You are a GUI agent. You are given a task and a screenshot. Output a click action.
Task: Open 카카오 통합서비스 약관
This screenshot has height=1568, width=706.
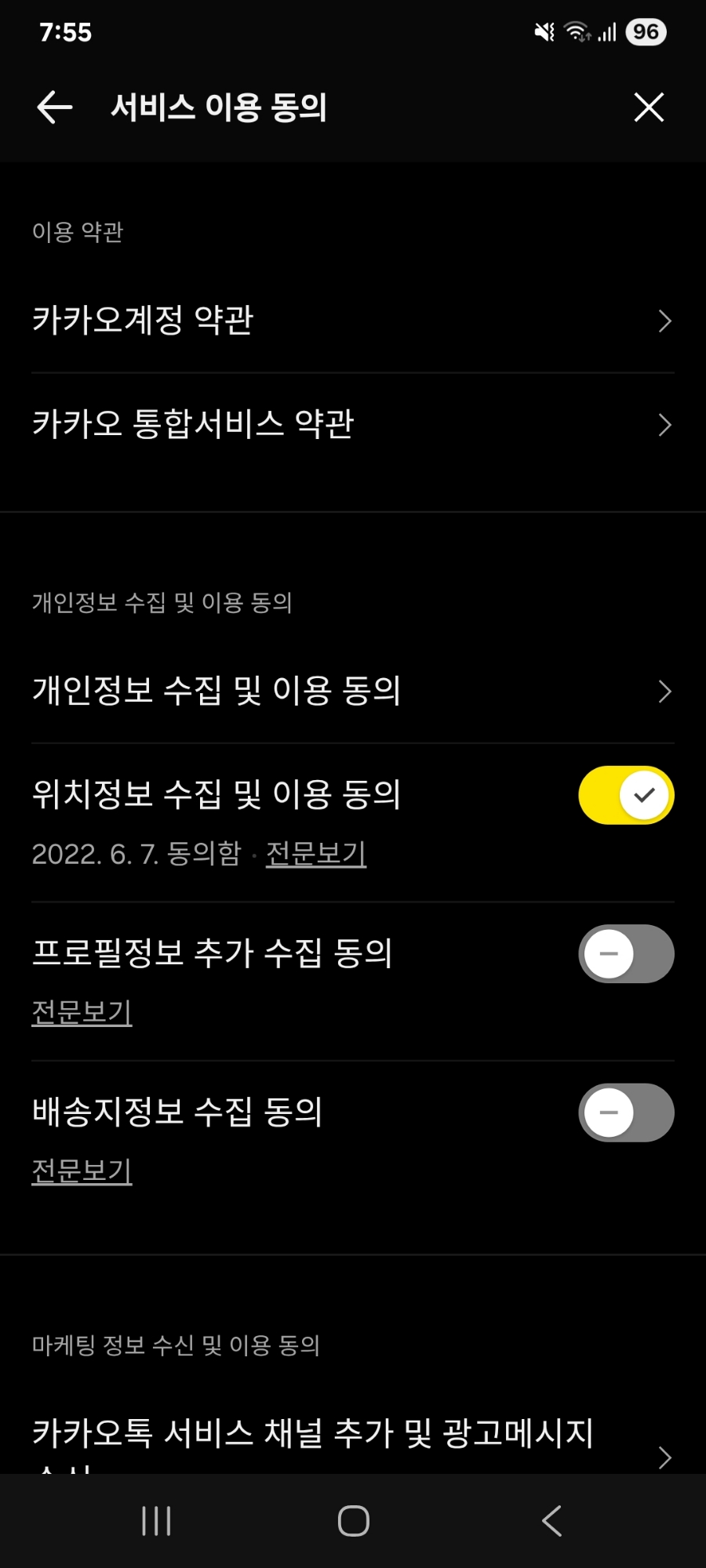pos(353,424)
